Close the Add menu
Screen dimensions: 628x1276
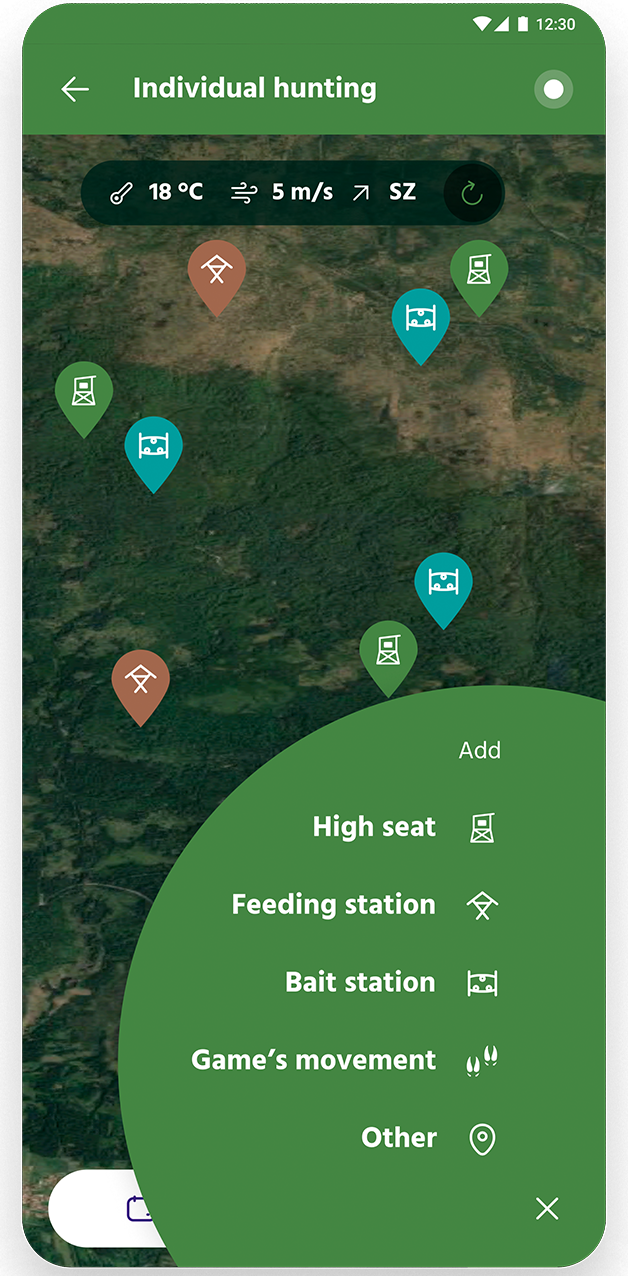pyautogui.click(x=547, y=1209)
